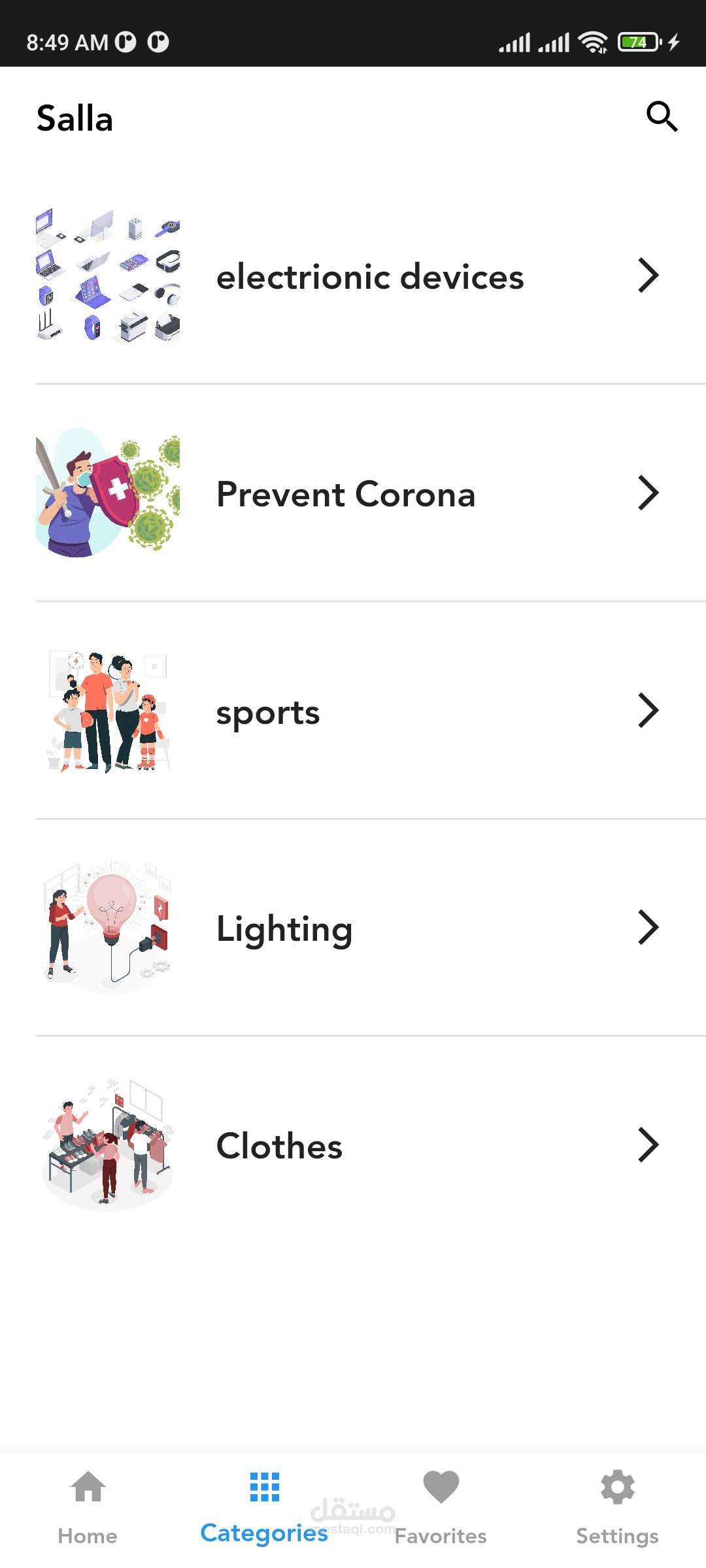706x1568 pixels.
Task: Open the Prevent Corona category
Action: [x=346, y=494]
